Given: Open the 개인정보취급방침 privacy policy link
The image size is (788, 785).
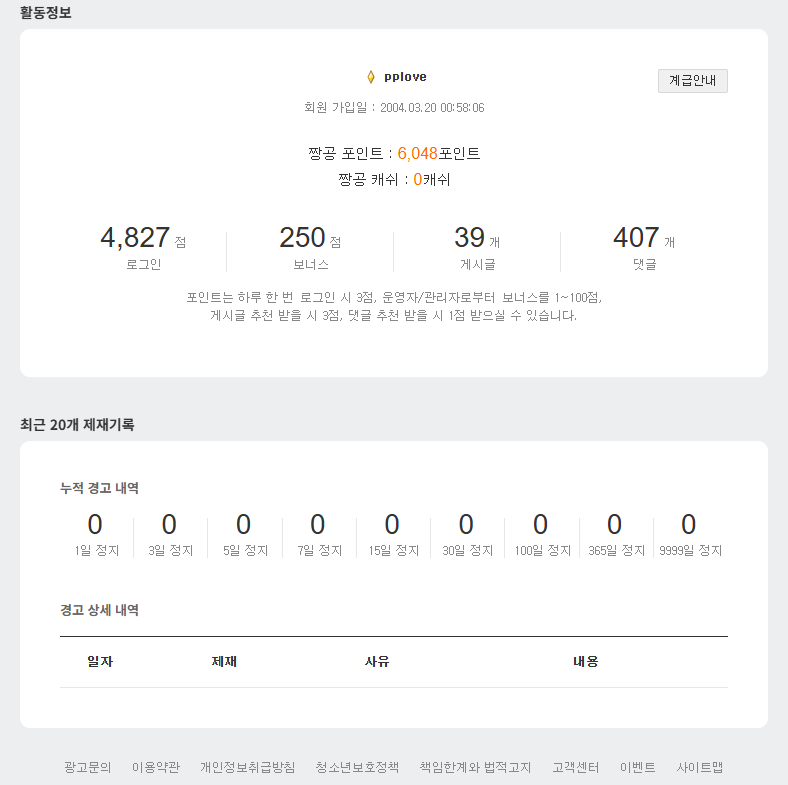Looking at the screenshot, I should (247, 767).
